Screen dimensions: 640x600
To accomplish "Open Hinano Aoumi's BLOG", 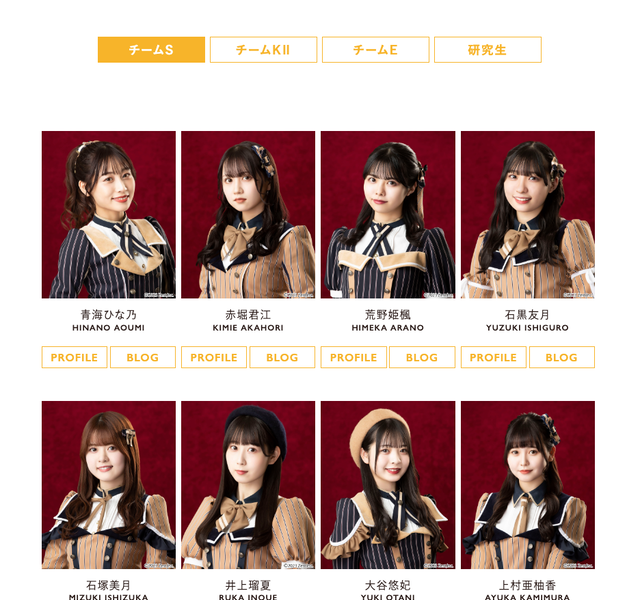I will tap(142, 357).
